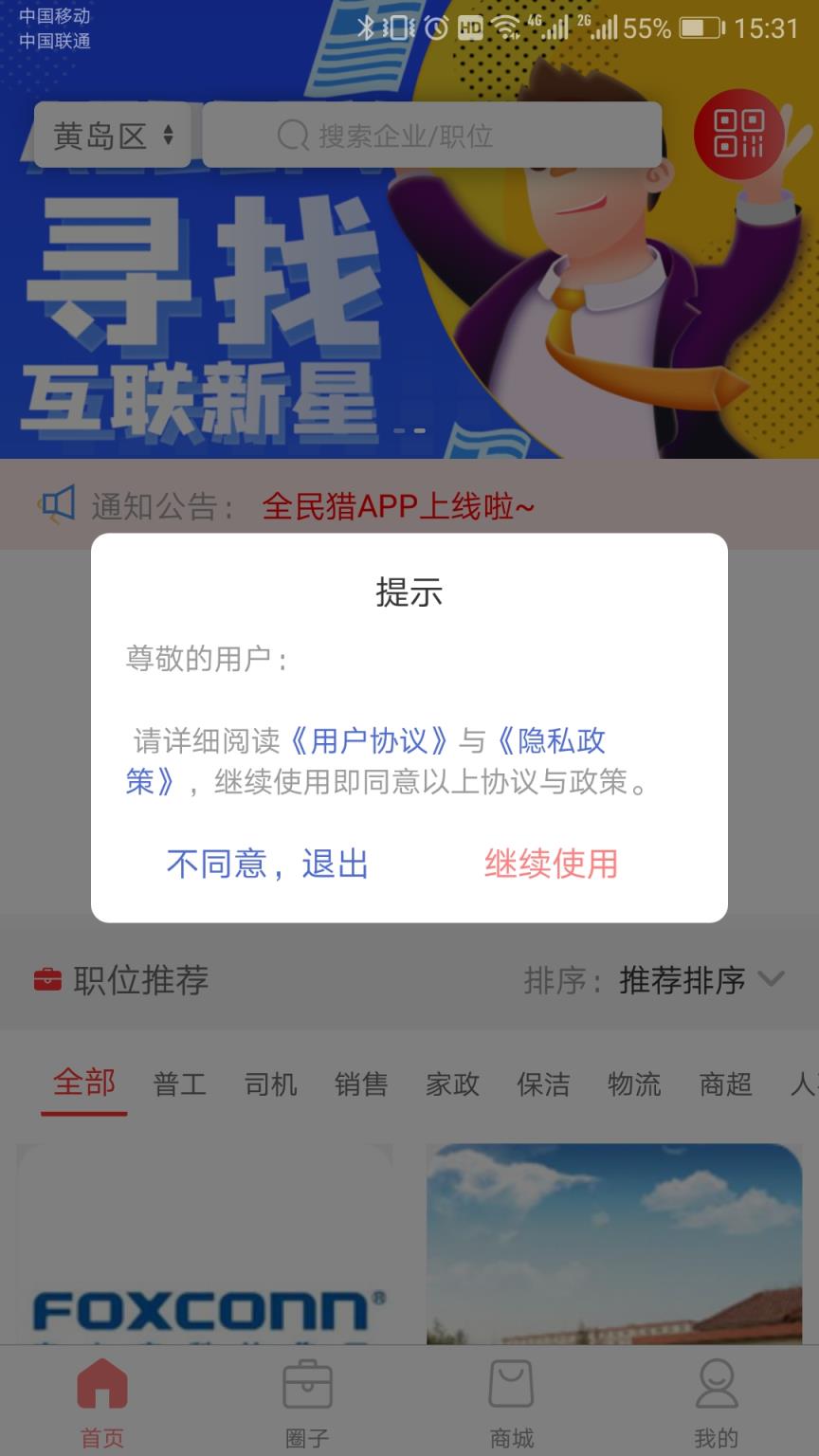The height and width of the screenshot is (1456, 819).
Task: Click the announcement speaker icon
Action: click(57, 504)
